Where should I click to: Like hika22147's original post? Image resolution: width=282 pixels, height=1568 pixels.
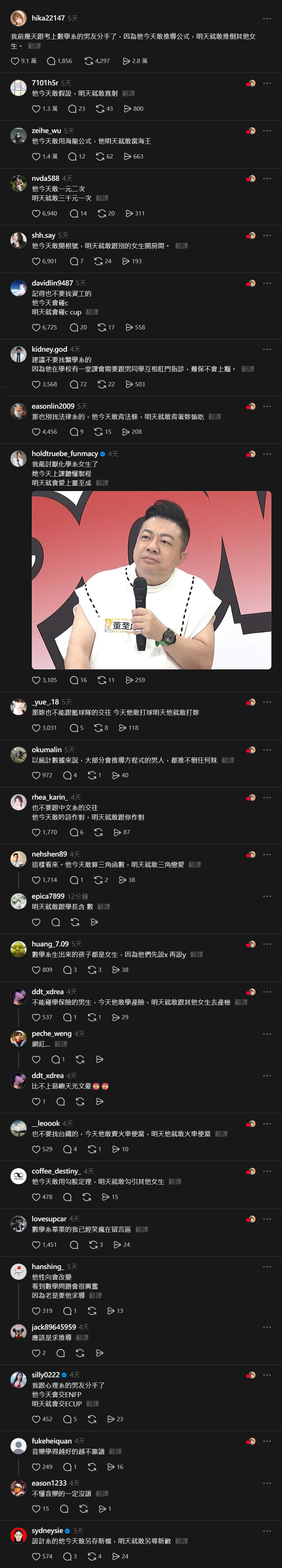(15, 61)
